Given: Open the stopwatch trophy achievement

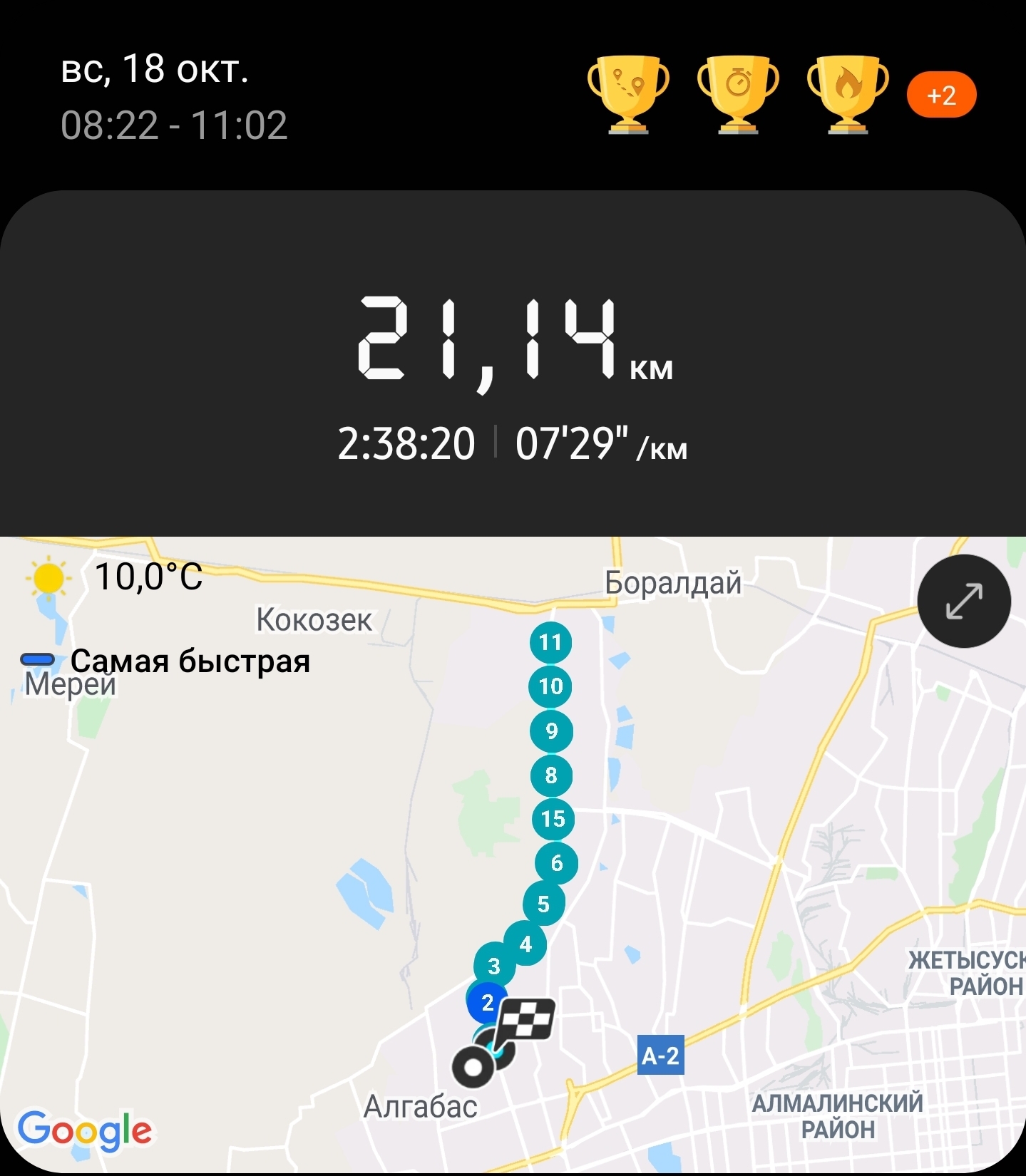Looking at the screenshot, I should [738, 94].
